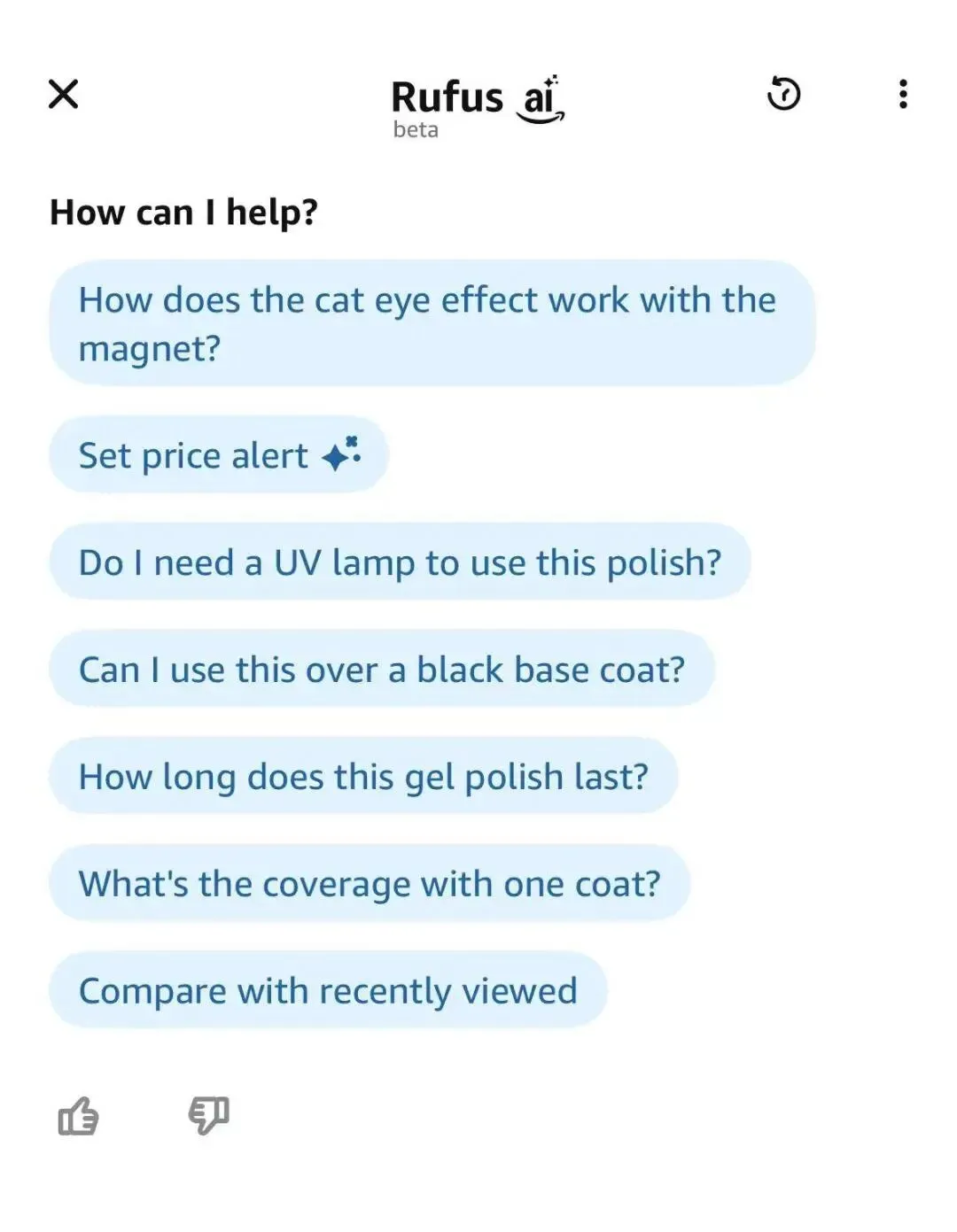Tap Compare with recently viewed
Image resolution: width=957 pixels, height=1232 pixels.
(328, 990)
